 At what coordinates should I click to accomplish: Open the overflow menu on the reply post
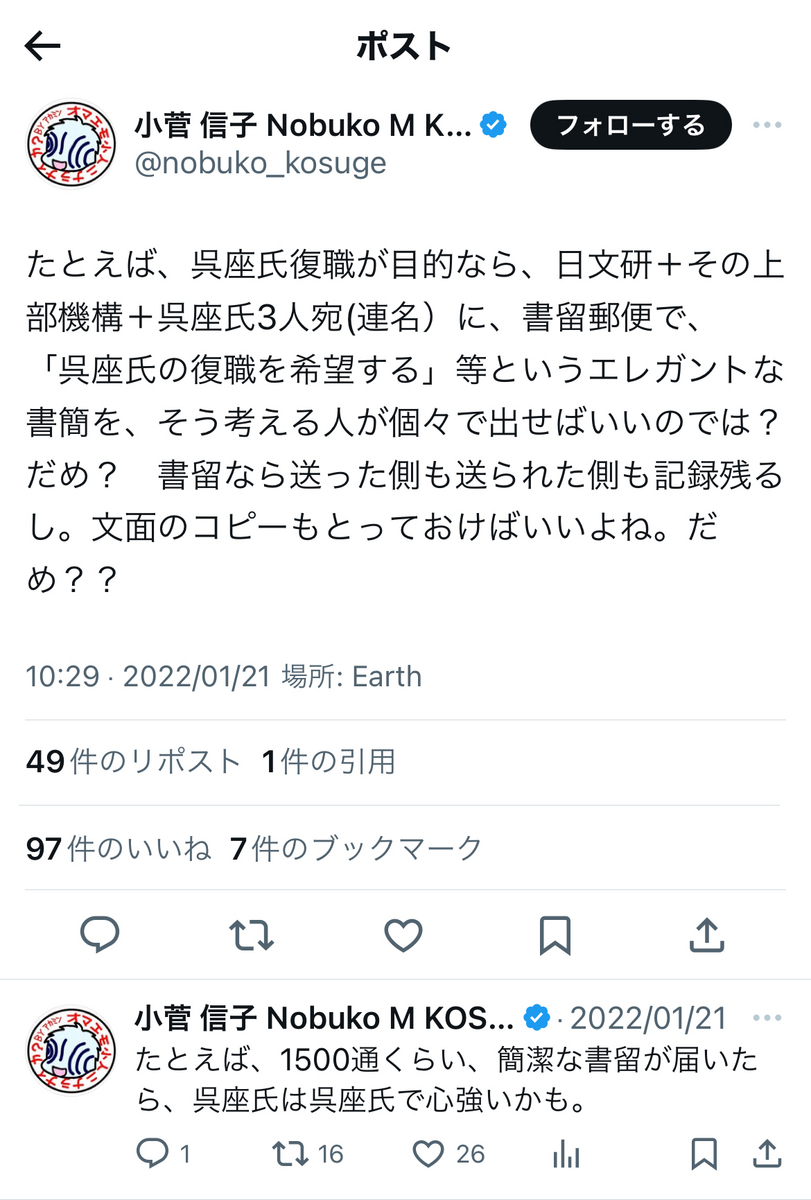(767, 1018)
